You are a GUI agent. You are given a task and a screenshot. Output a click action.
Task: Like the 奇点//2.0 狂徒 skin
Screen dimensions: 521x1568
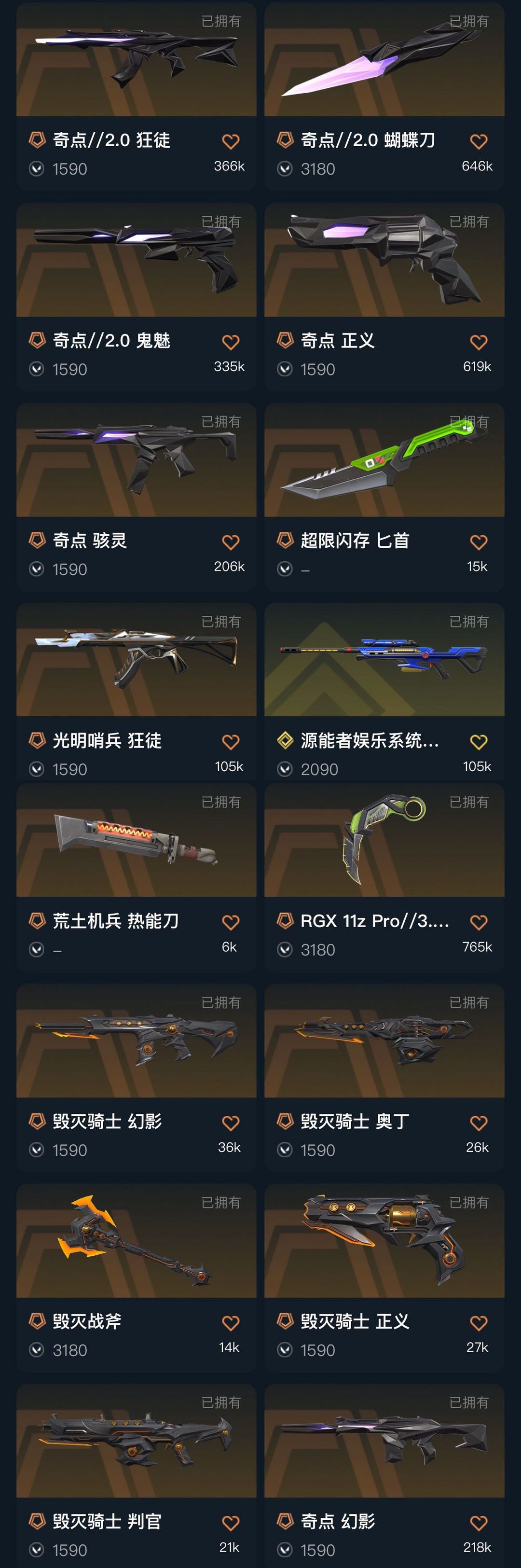(231, 142)
